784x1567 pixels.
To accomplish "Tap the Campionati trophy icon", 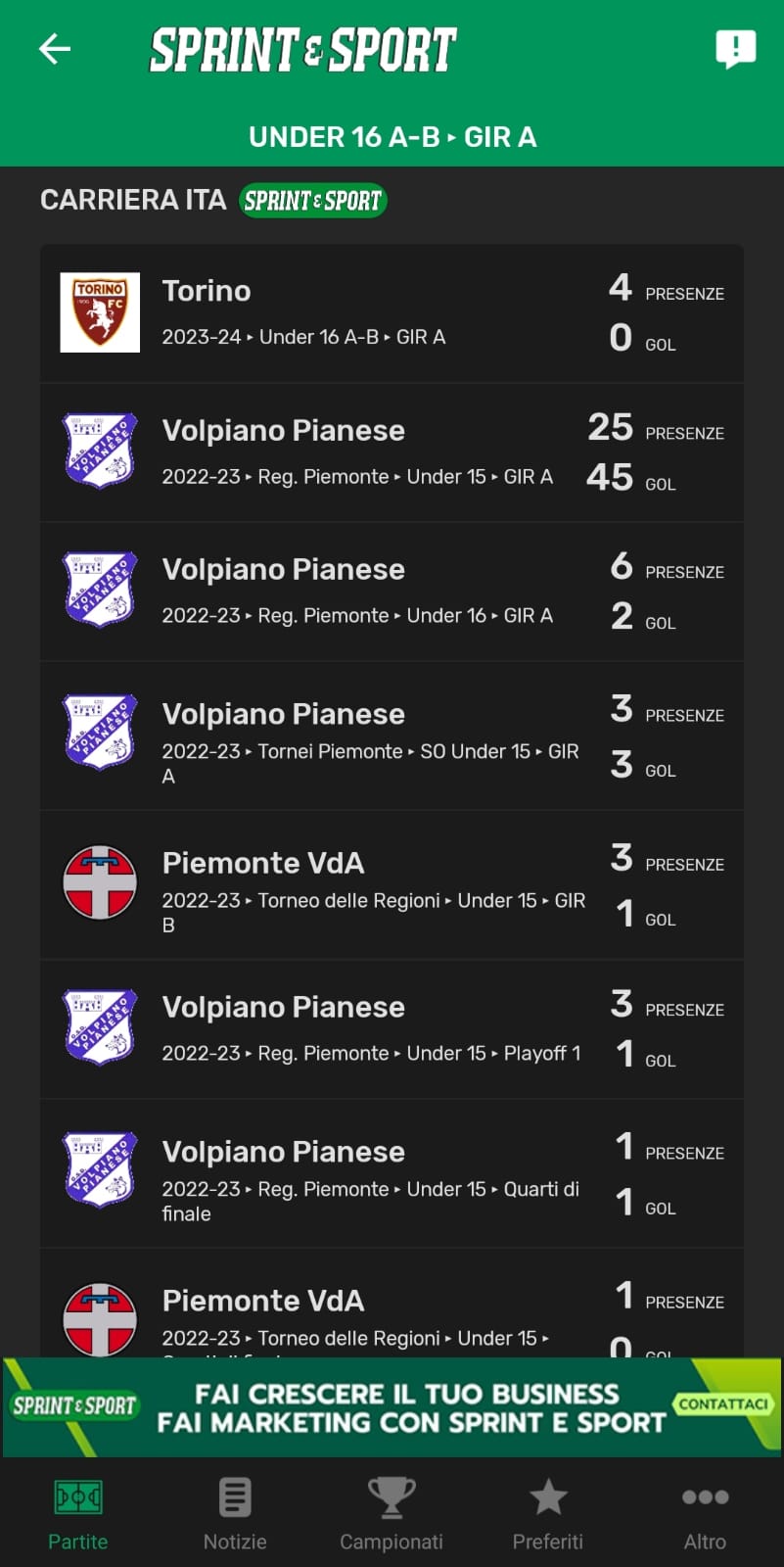I will tap(392, 1496).
